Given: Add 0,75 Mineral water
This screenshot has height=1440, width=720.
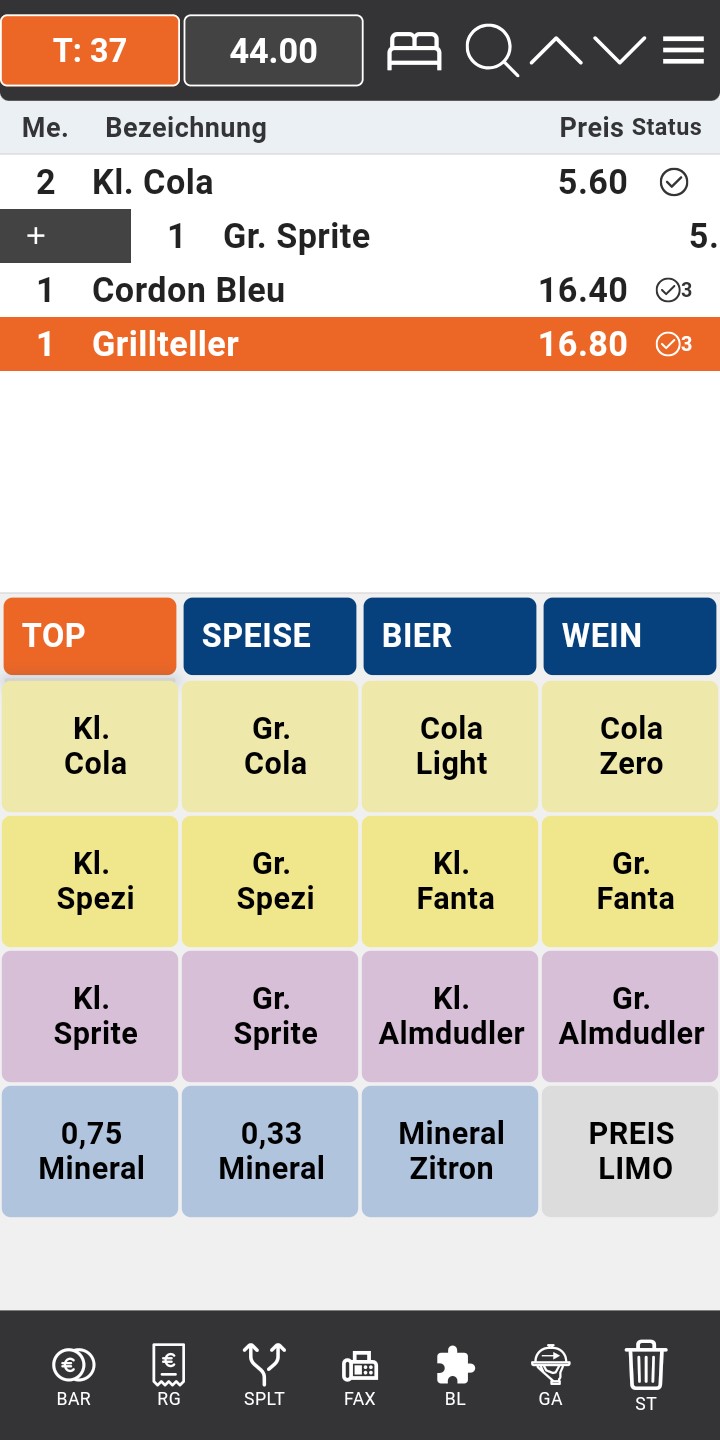Looking at the screenshot, I should click(90, 1151).
